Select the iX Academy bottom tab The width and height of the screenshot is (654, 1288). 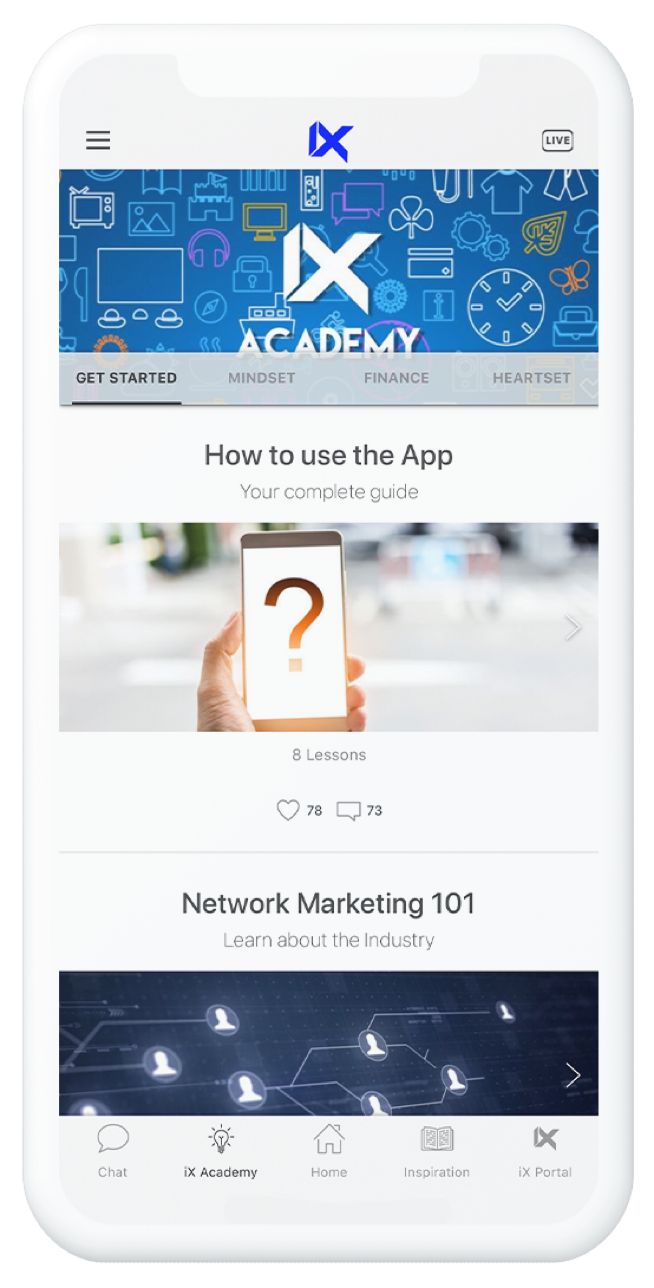click(221, 1151)
